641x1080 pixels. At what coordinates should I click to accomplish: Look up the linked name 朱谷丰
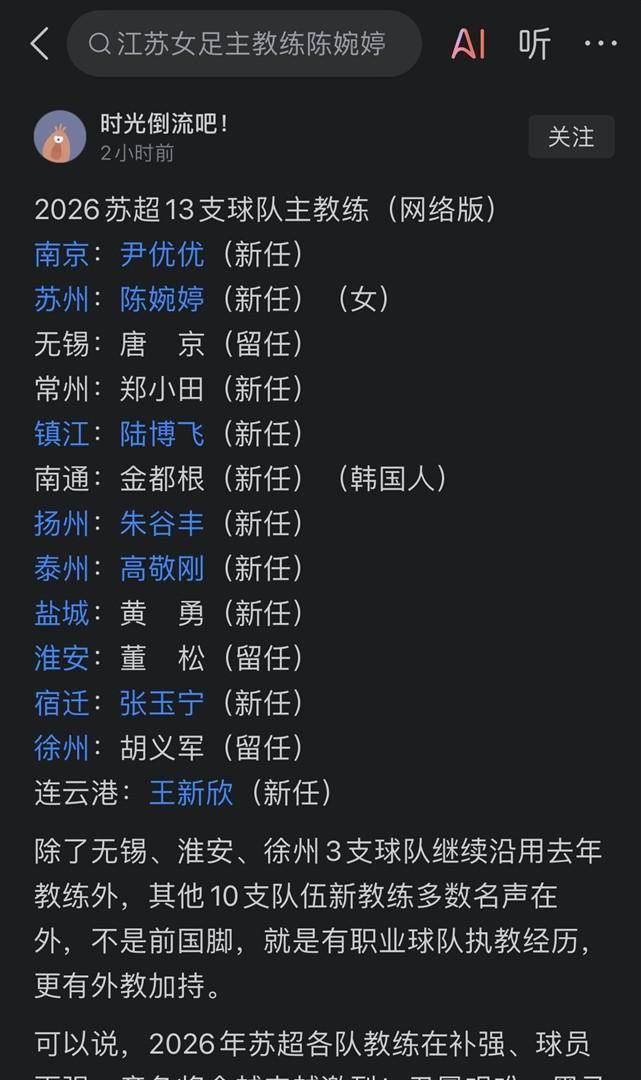(162, 524)
